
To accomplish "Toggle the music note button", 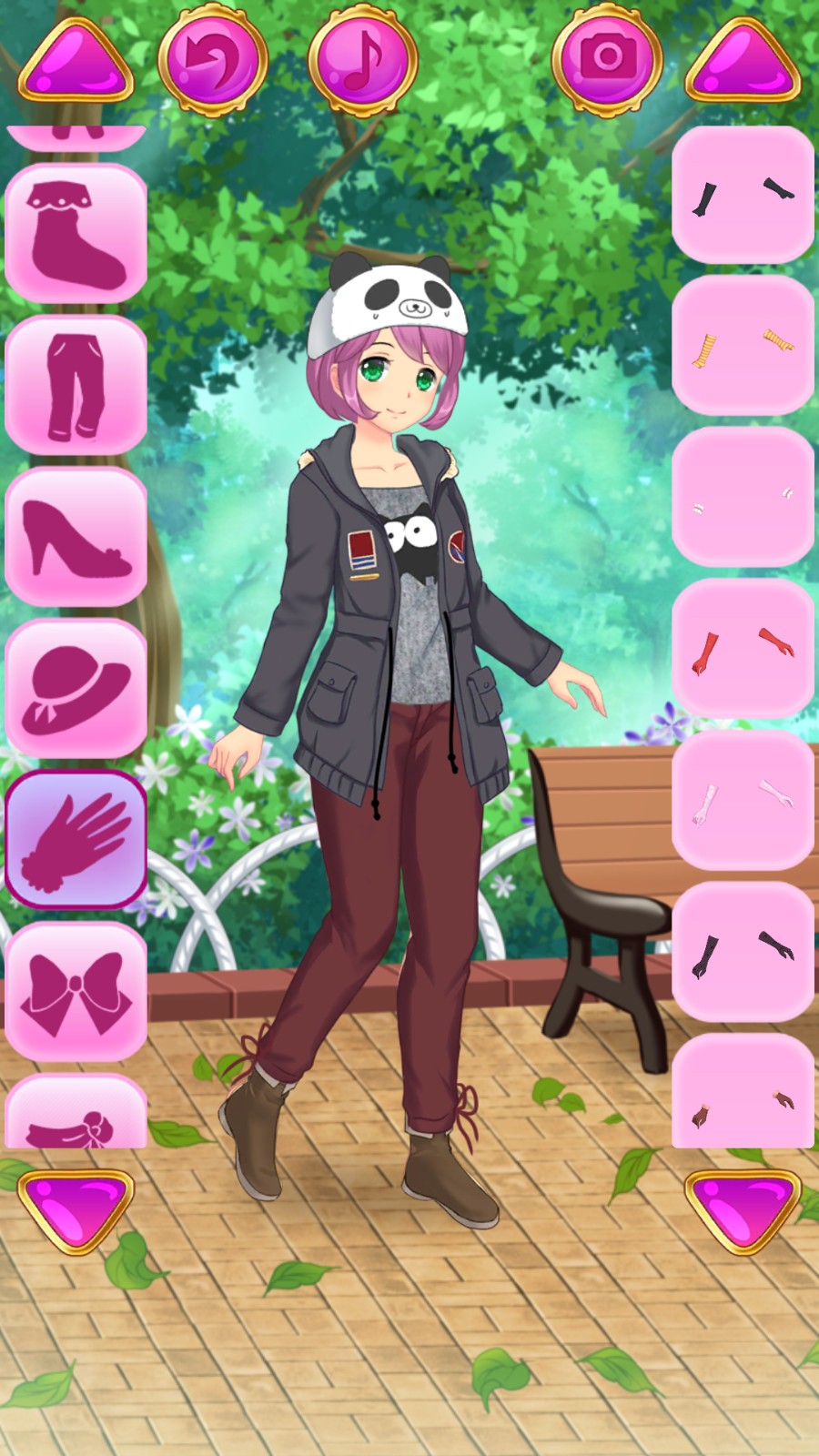I will click(363, 60).
